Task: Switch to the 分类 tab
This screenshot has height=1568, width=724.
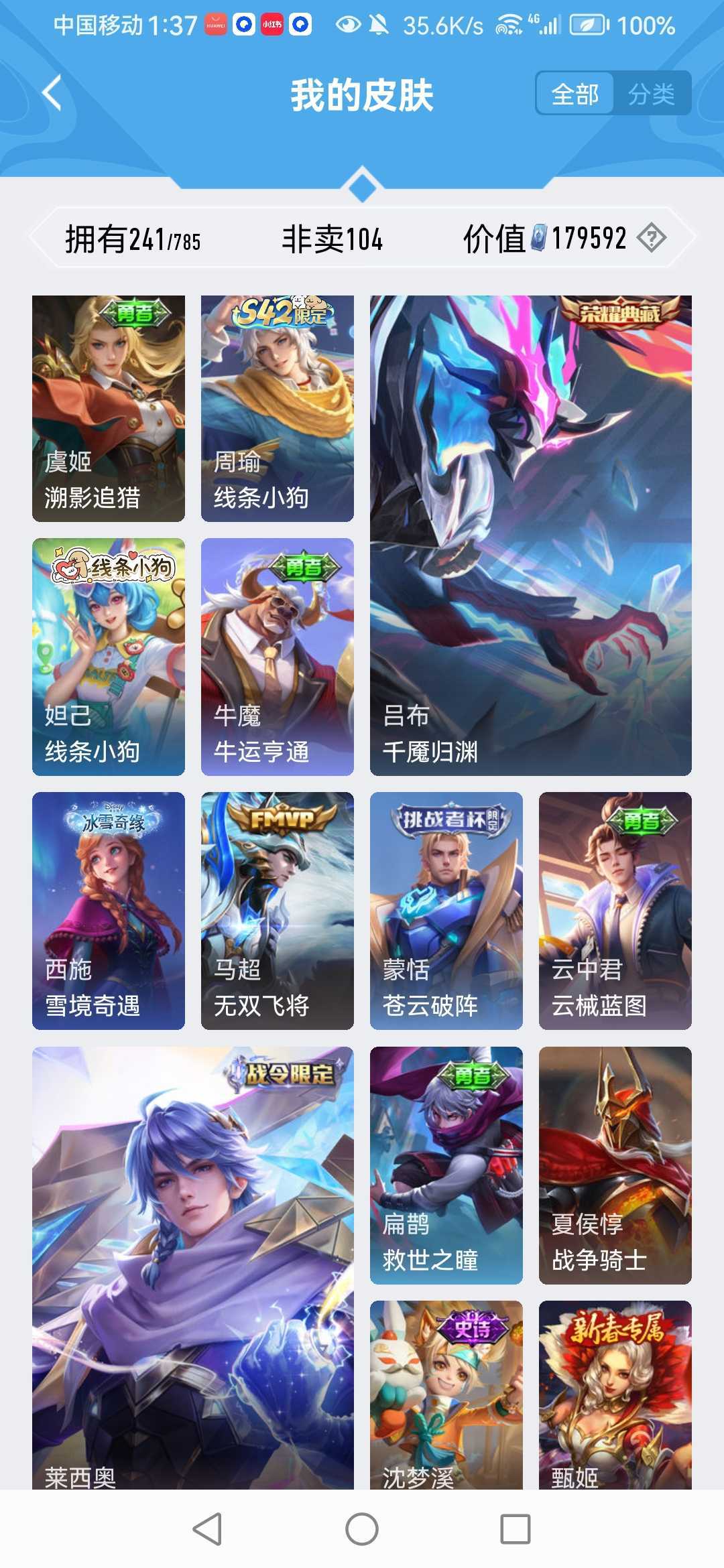Action: pos(651,94)
